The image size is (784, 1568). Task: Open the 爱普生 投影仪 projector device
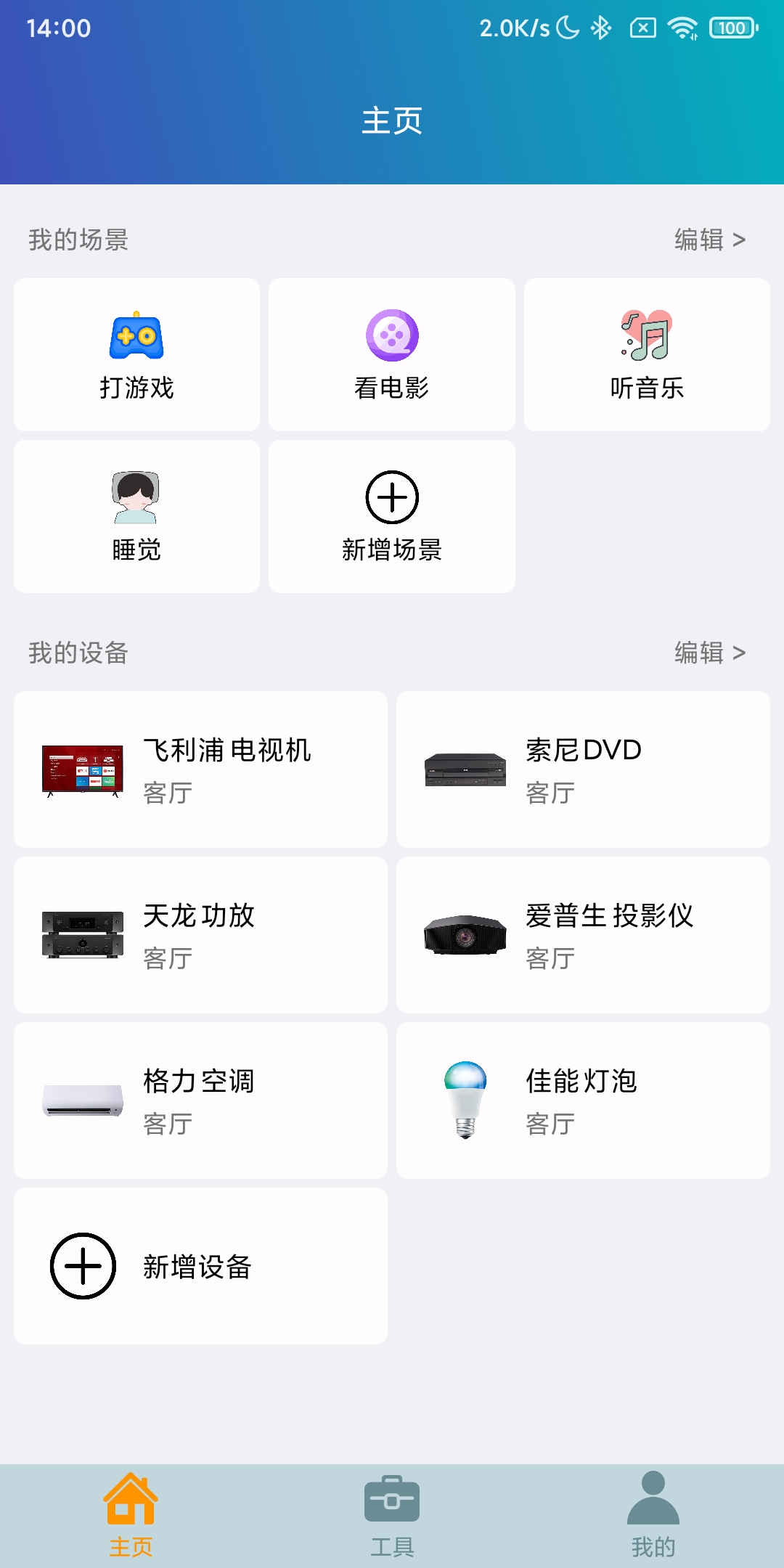(x=583, y=935)
